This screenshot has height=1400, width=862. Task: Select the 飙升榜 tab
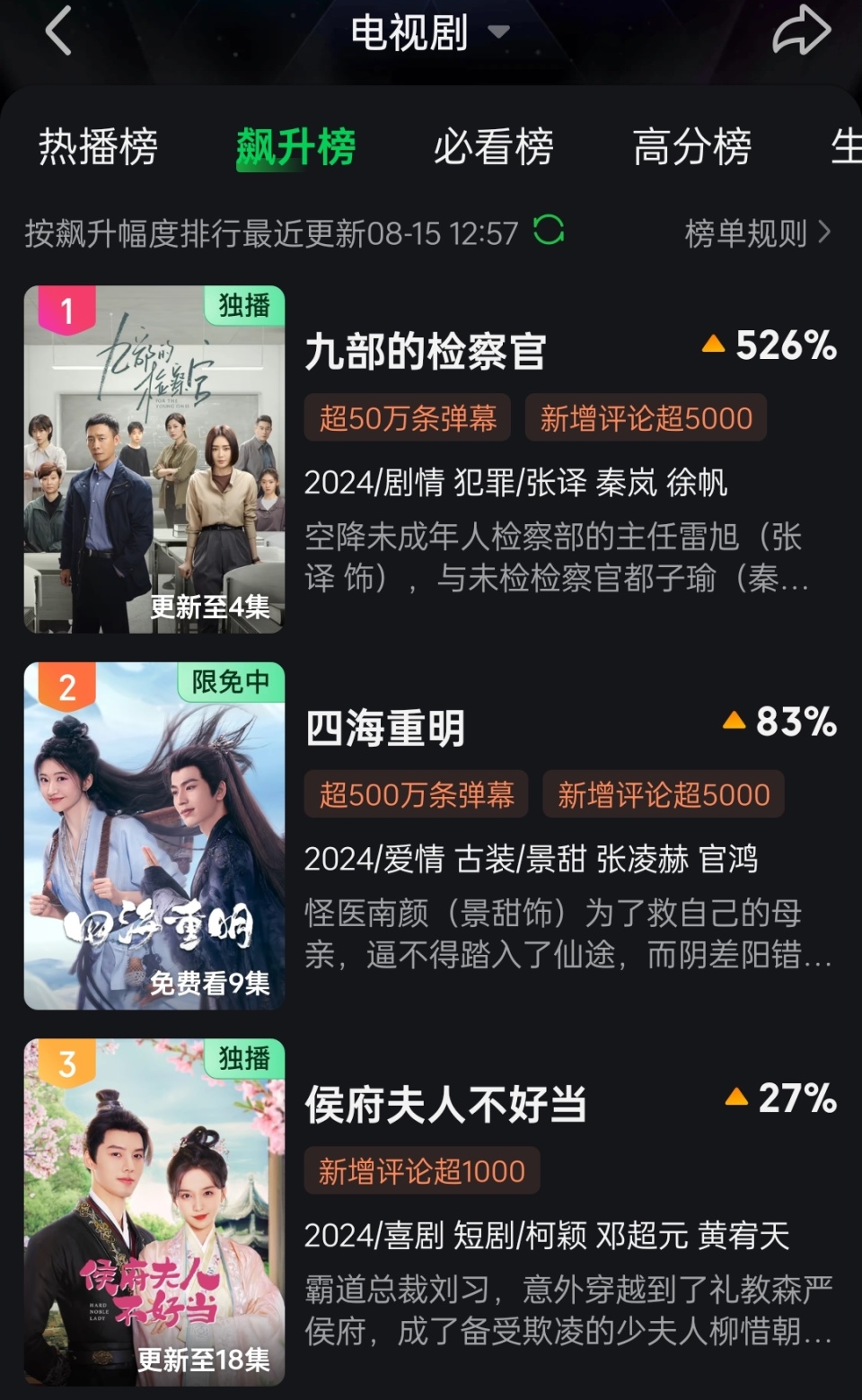(x=295, y=146)
